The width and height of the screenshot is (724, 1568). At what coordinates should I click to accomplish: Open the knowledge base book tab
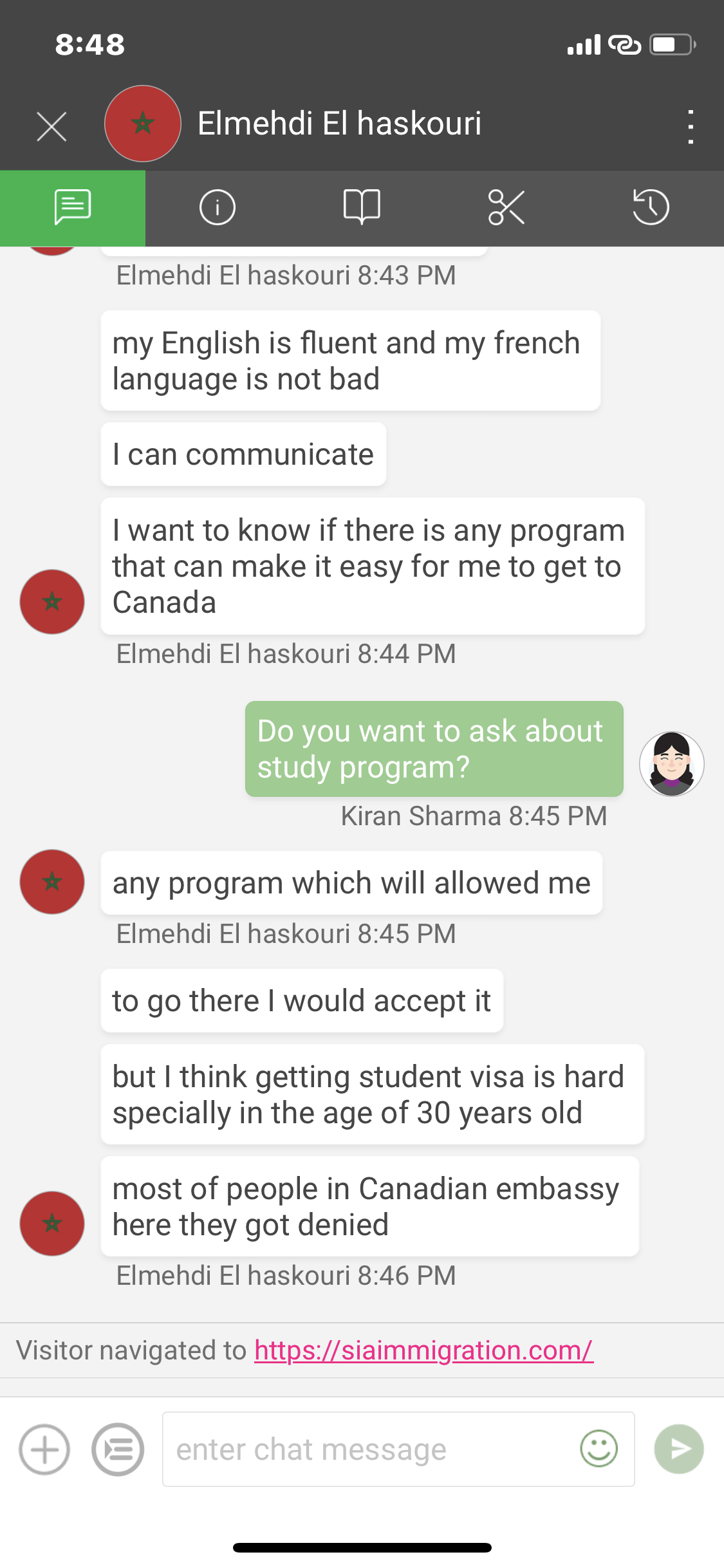click(362, 207)
